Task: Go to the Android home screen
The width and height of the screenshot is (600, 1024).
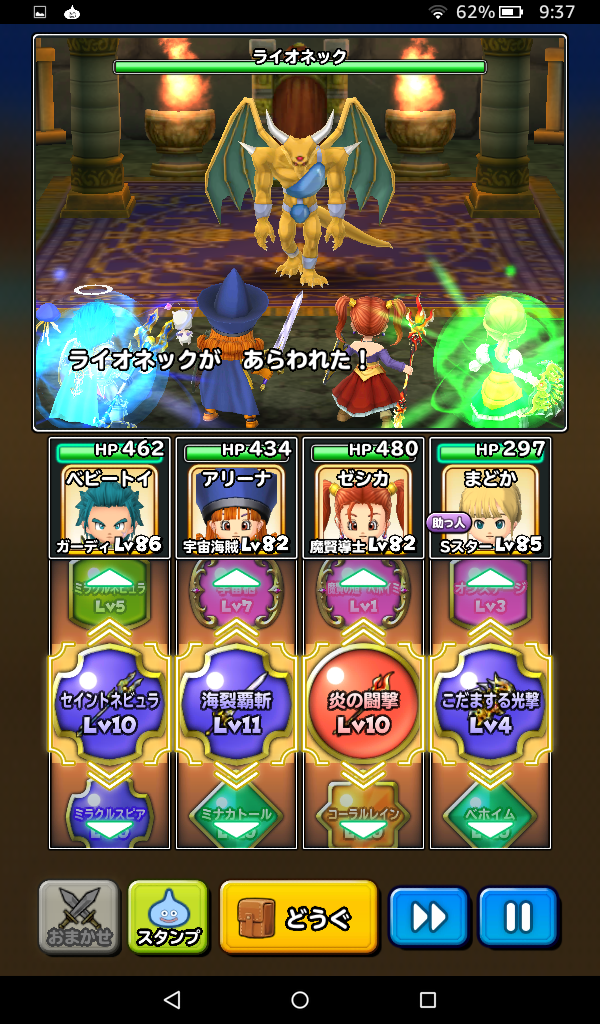Action: click(300, 1000)
